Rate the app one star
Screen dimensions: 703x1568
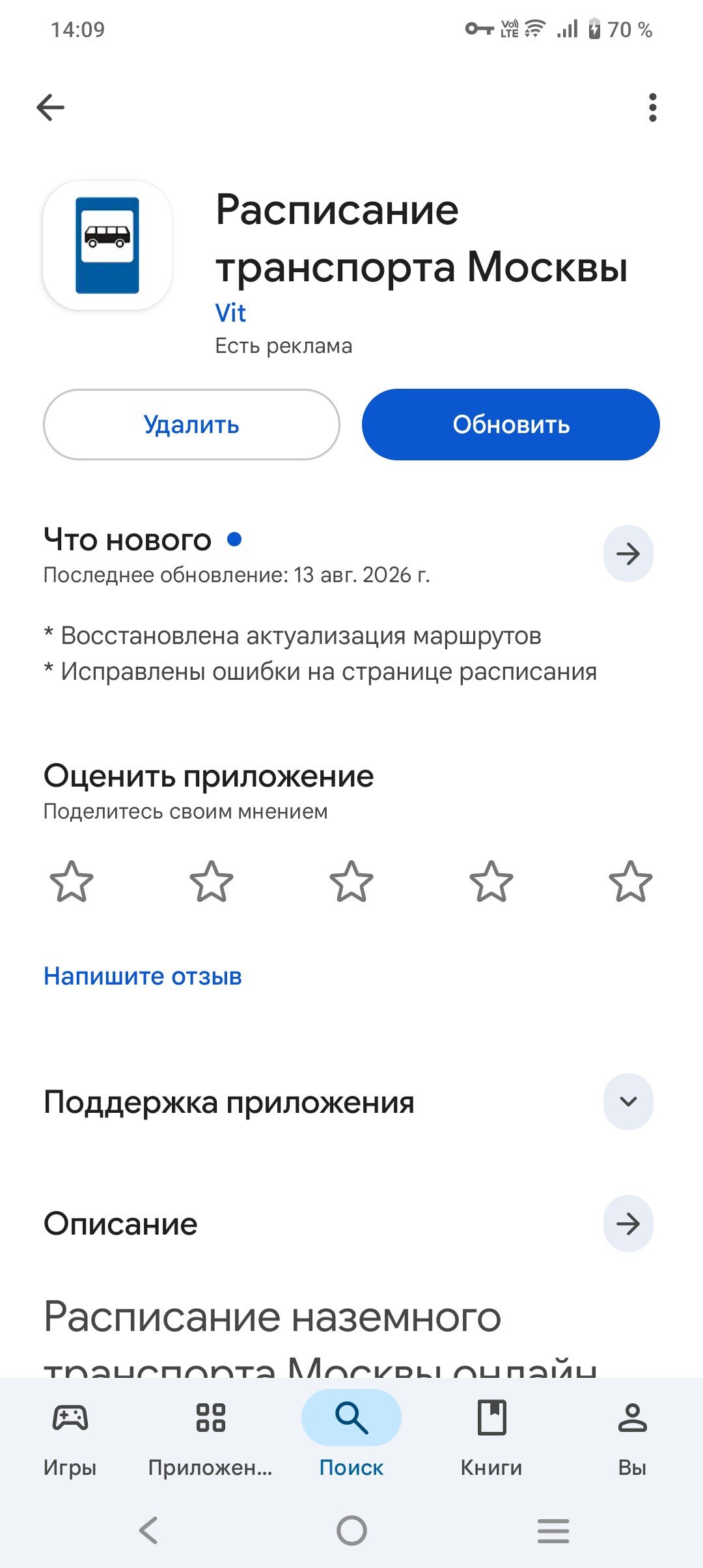[x=72, y=882]
